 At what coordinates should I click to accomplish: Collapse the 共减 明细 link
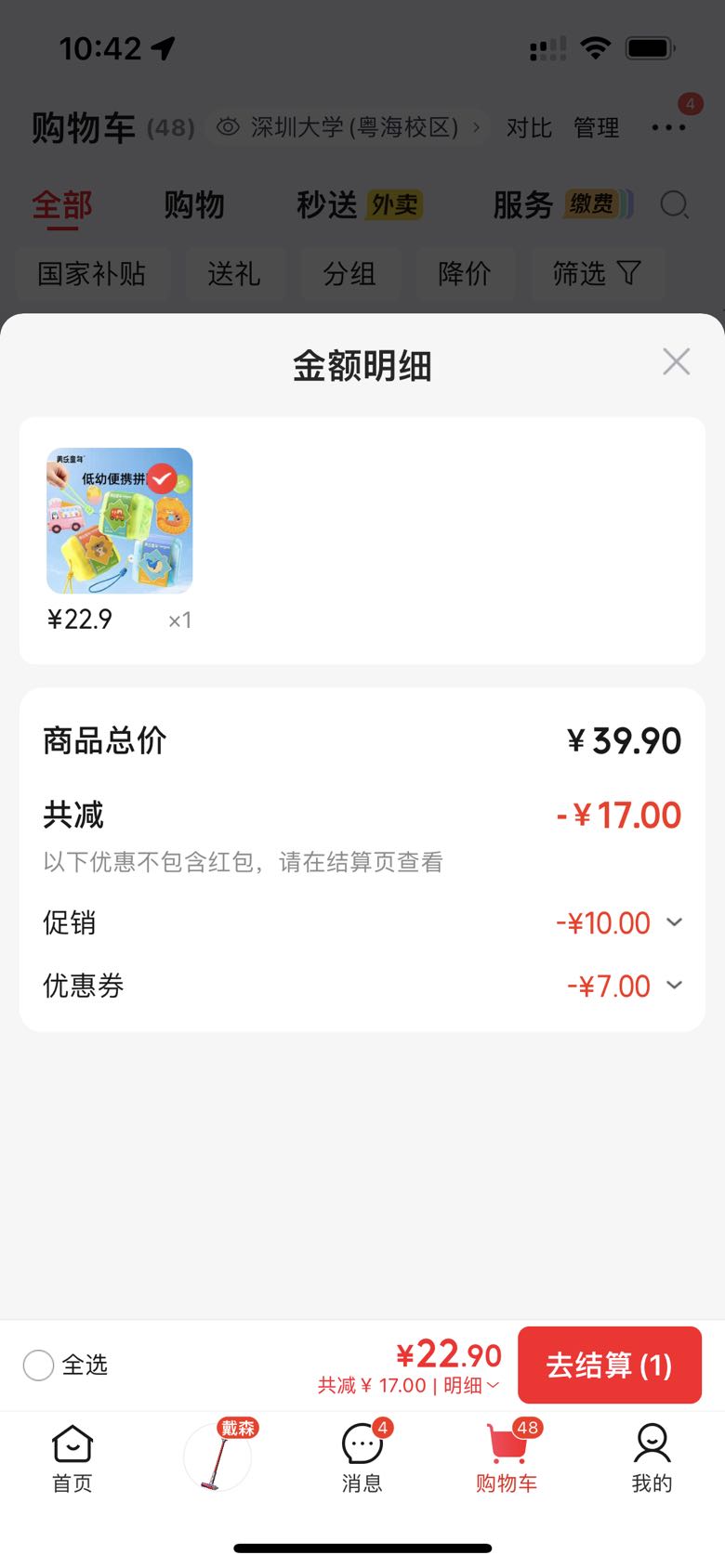tap(472, 1385)
